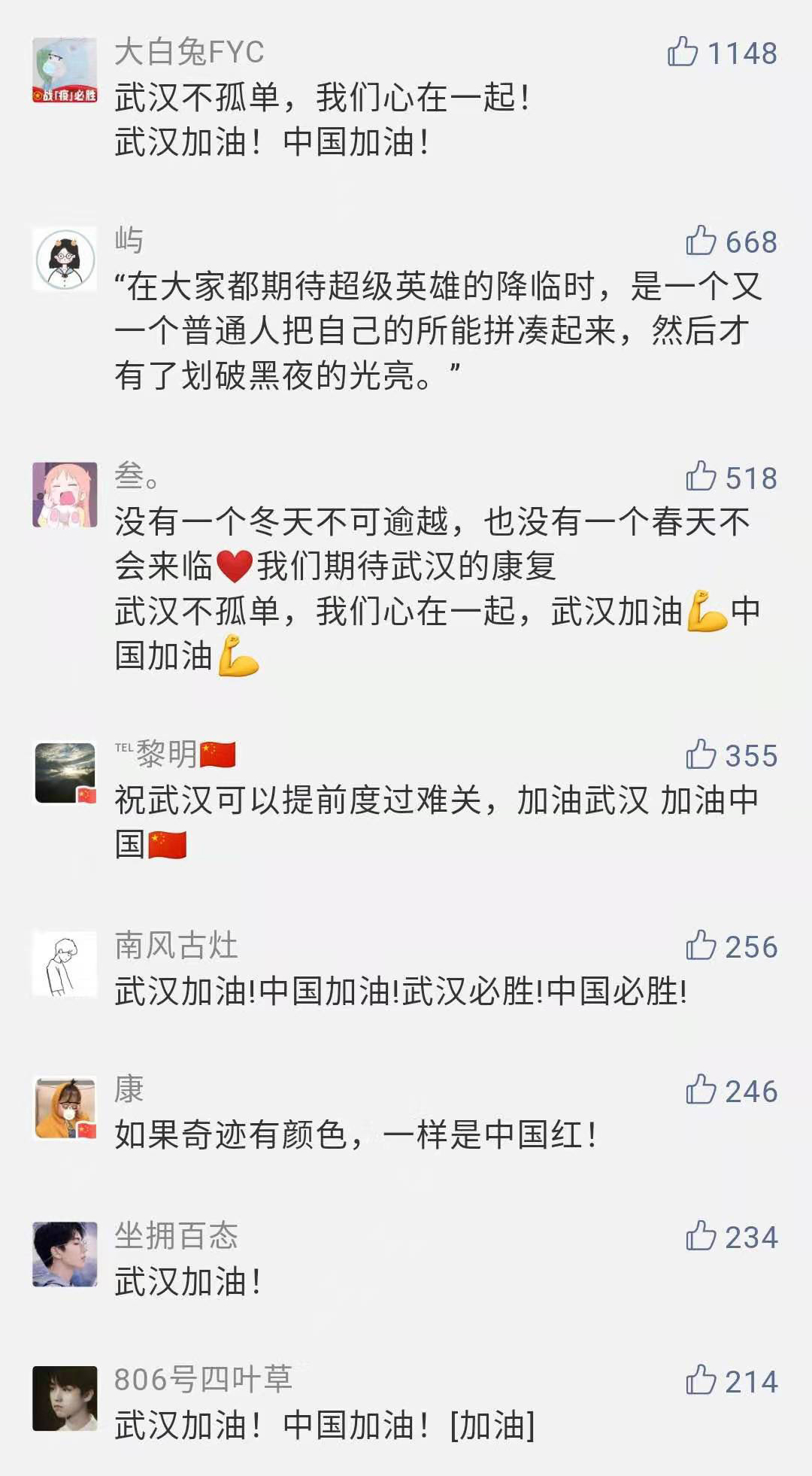Give a thumbs-up to 南风古灶's comment
This screenshot has height=1476, width=812.
[x=701, y=946]
